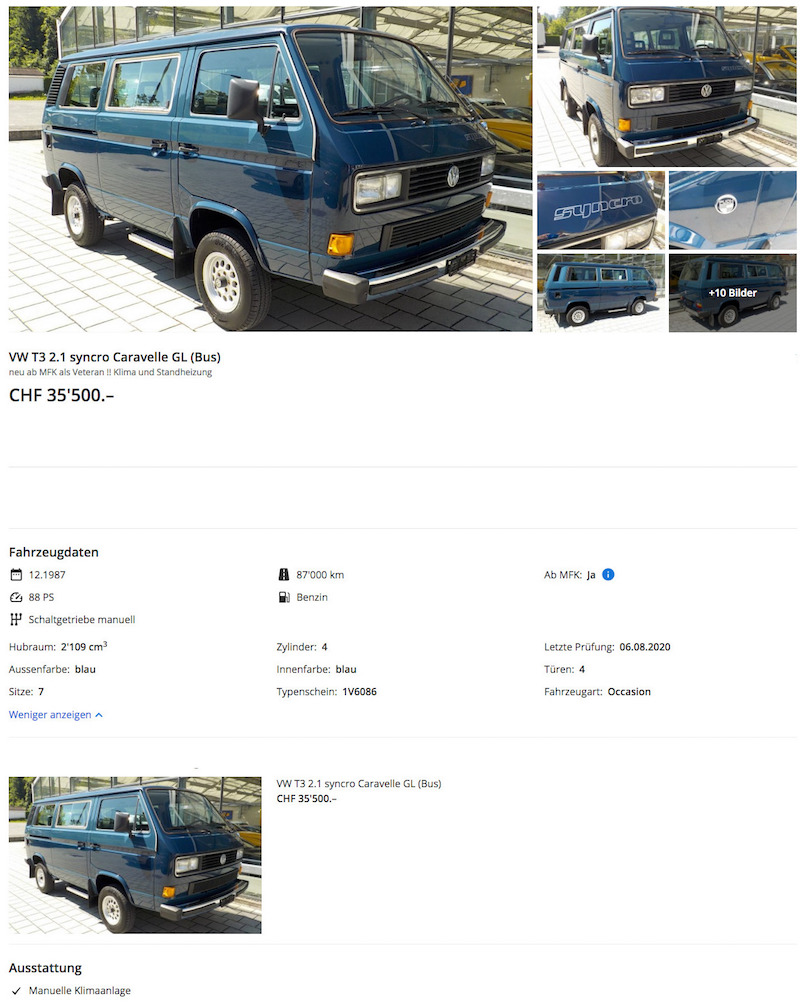
Task: Open the badge close-up thumbnail
Action: point(732,210)
